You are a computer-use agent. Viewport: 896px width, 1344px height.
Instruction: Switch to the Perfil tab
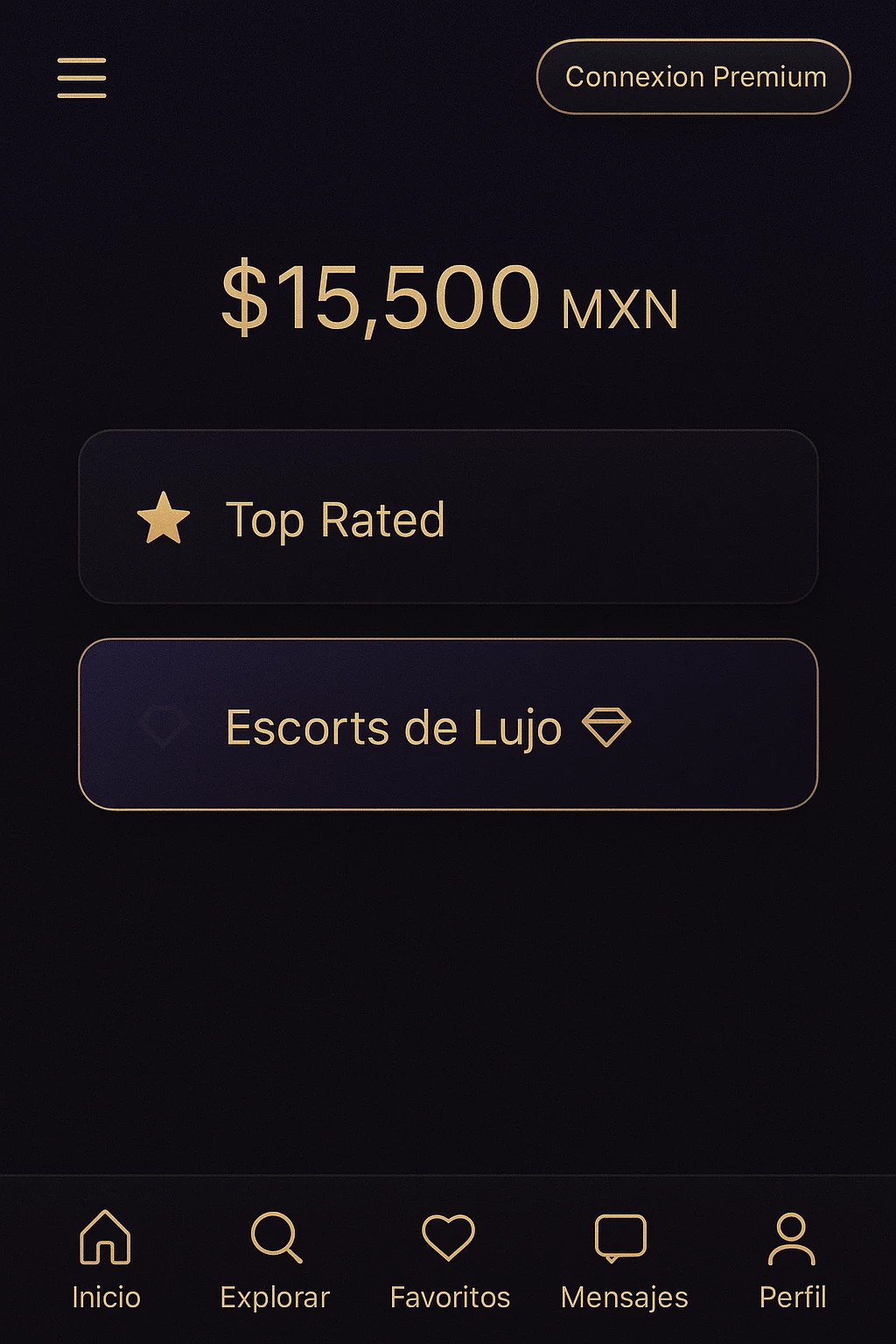[792, 1259]
